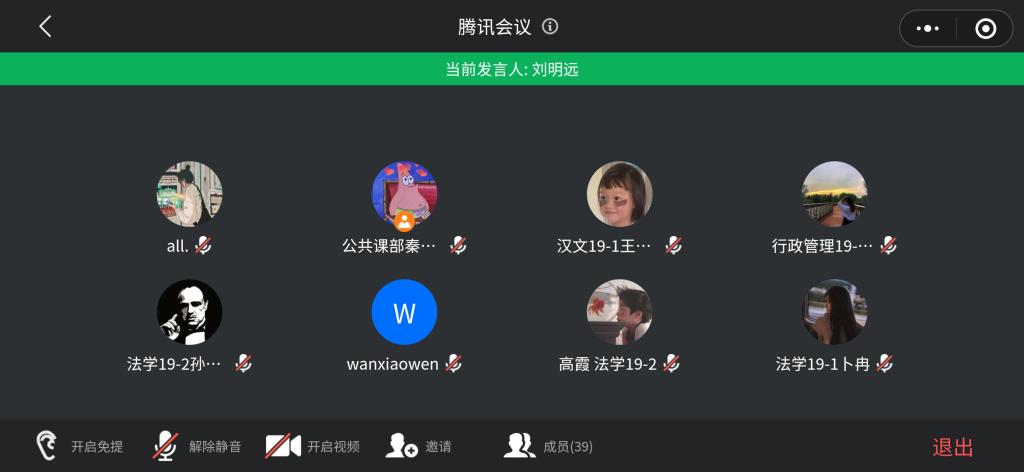
Task: Unmute the microphone with 解除静音
Action: pyautogui.click(x=196, y=446)
